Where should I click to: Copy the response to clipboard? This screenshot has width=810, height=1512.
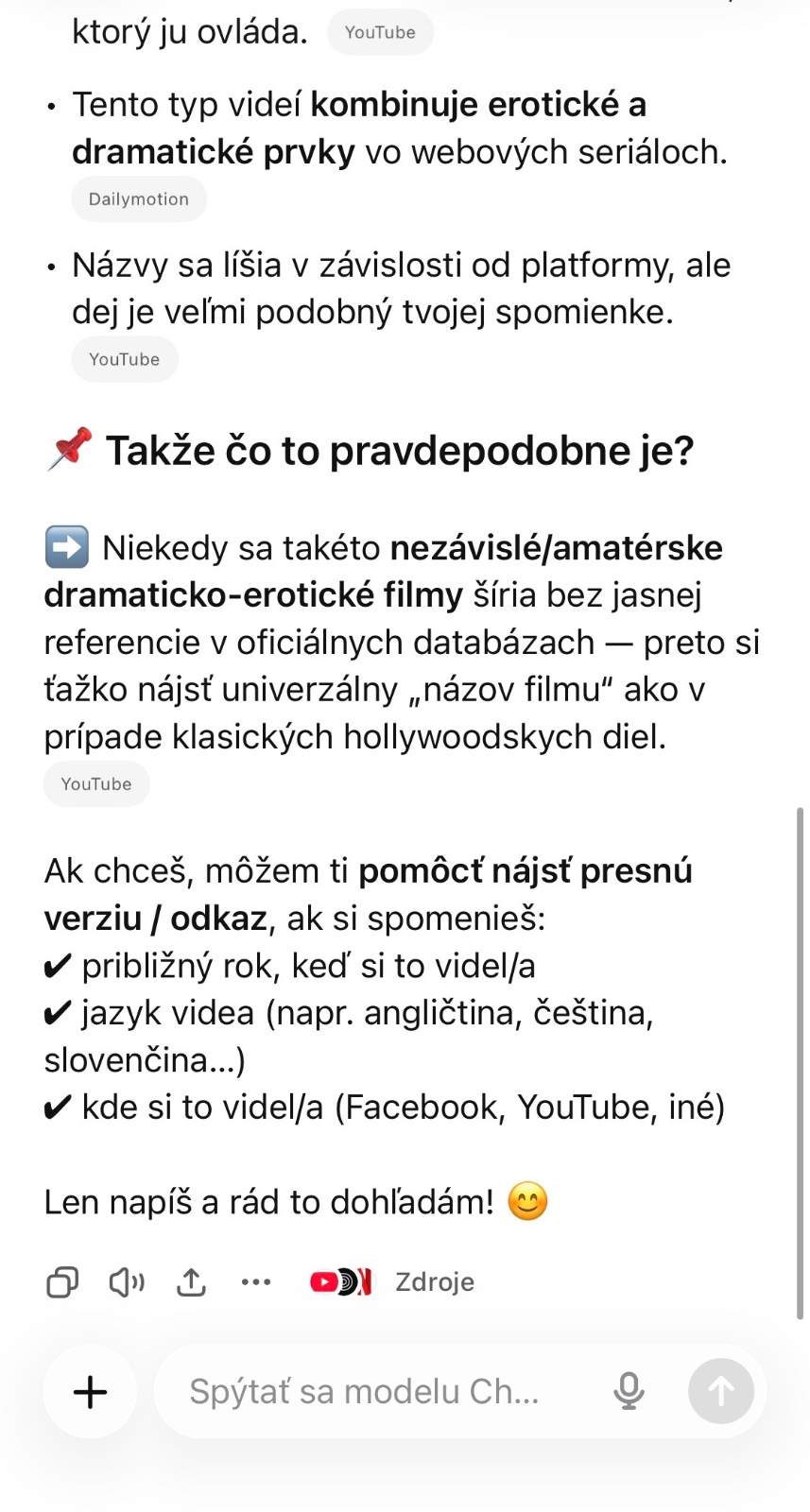pos(62,1282)
